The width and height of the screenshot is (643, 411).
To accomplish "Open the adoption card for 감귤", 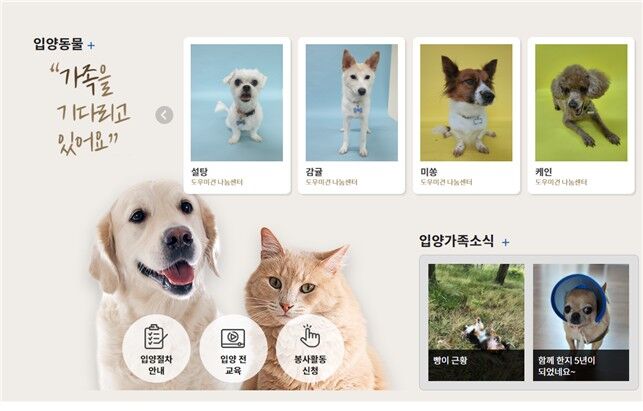I will 351,115.
